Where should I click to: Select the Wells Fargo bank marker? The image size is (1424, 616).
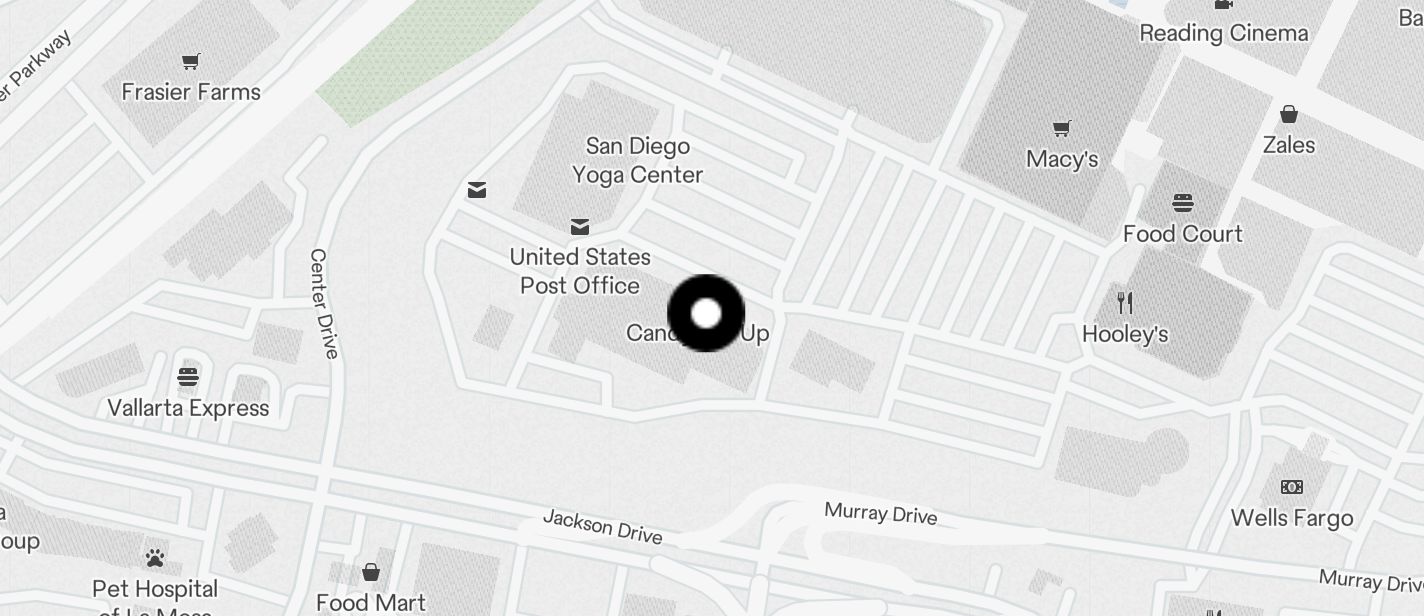[1291, 487]
